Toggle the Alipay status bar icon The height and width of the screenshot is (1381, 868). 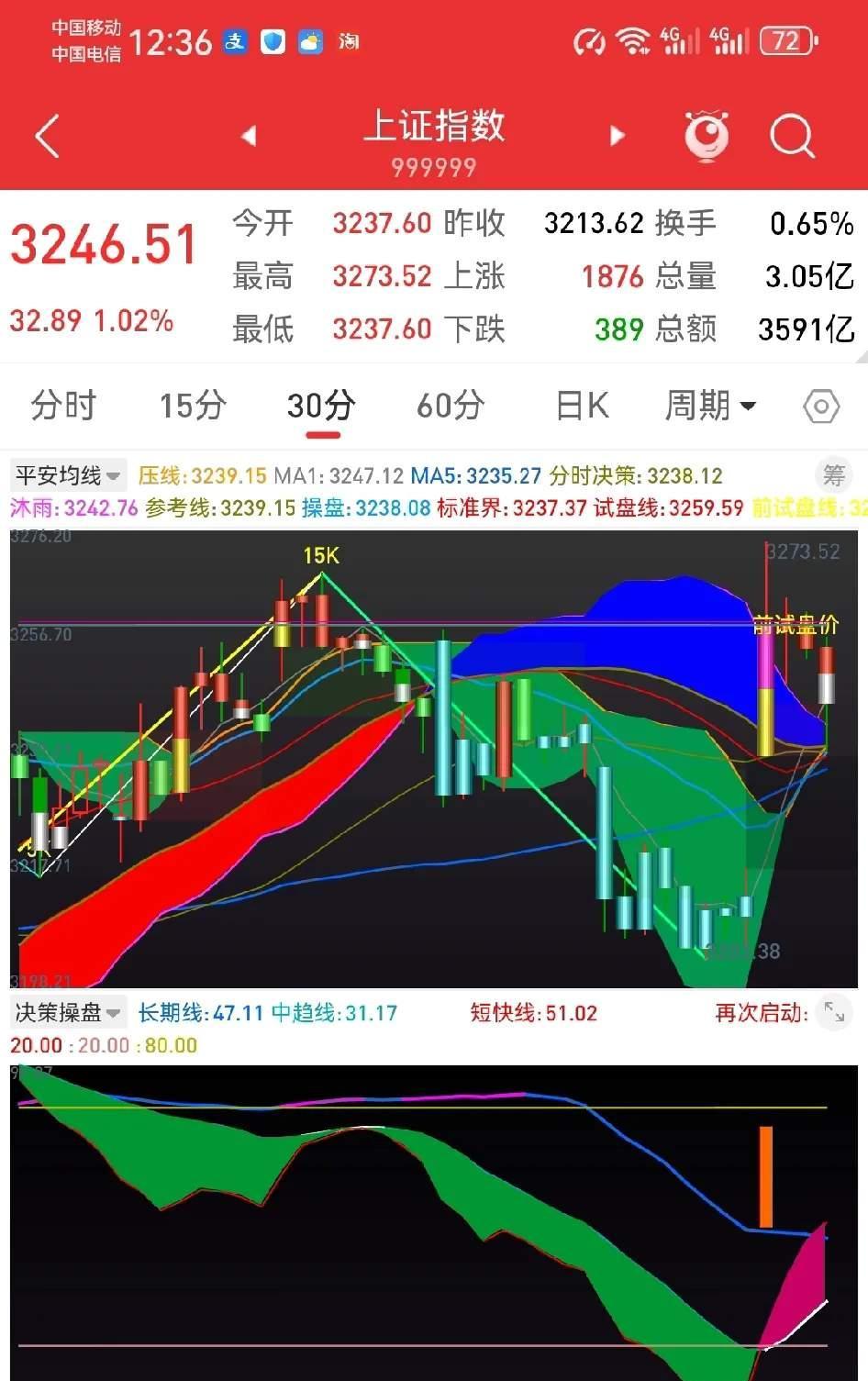(x=235, y=42)
